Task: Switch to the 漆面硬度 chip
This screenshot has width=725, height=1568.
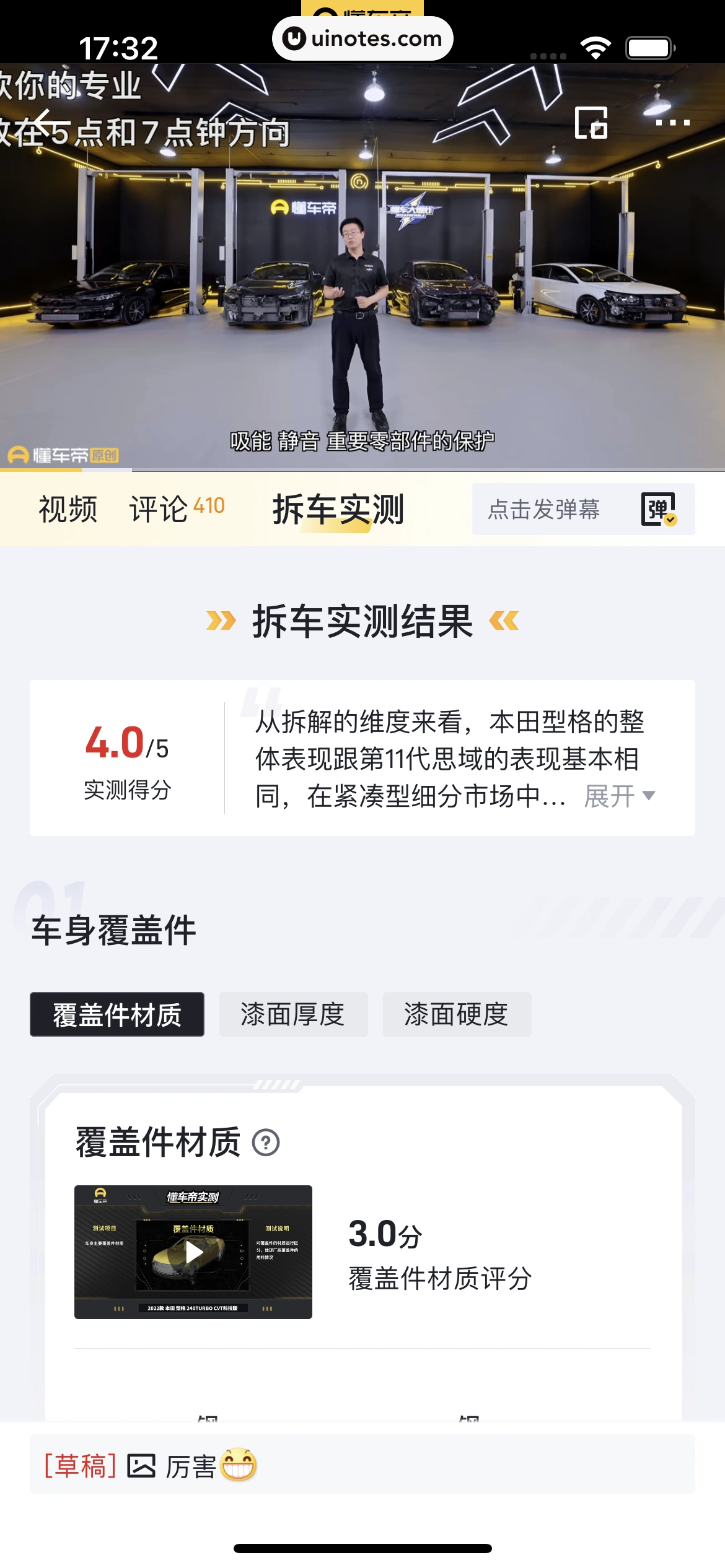Action: click(x=457, y=1014)
